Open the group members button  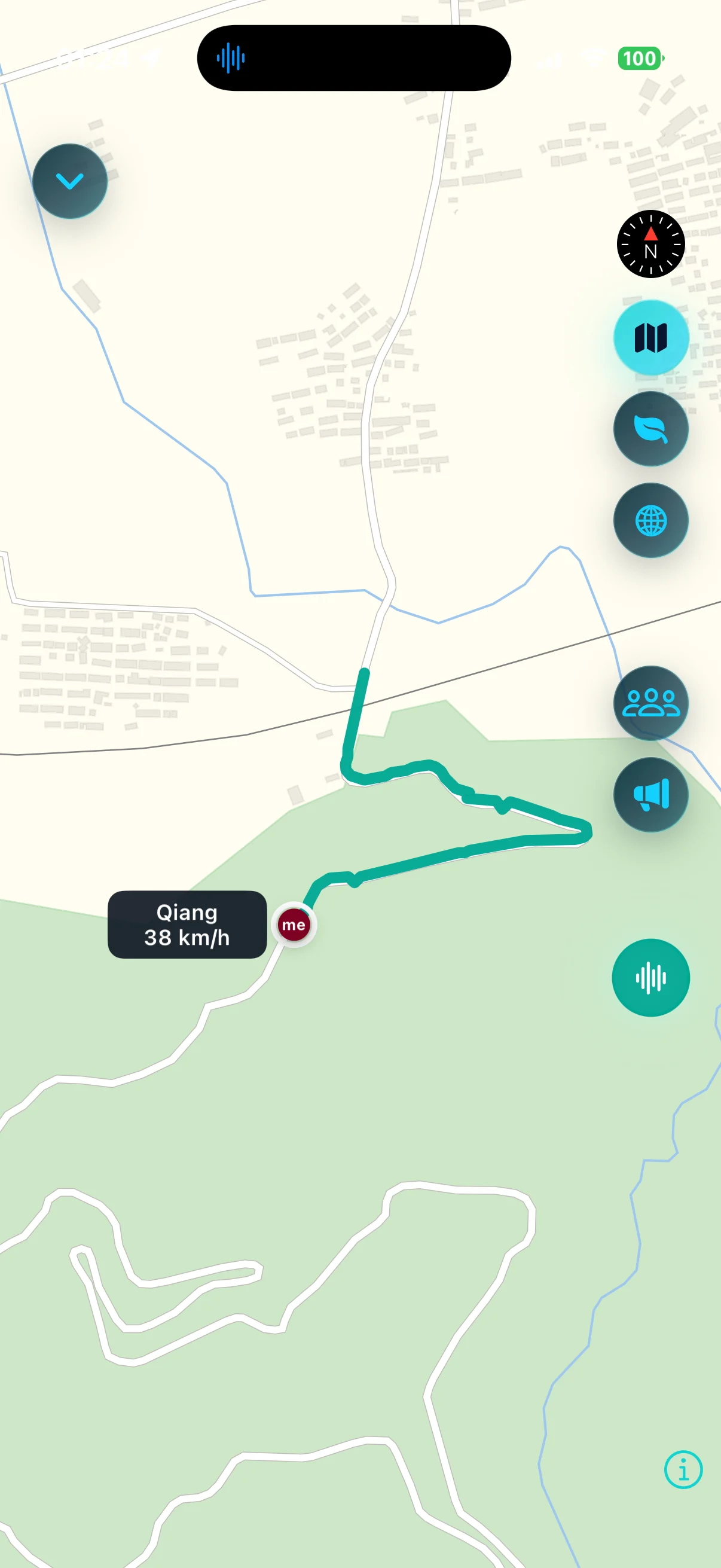click(x=650, y=703)
